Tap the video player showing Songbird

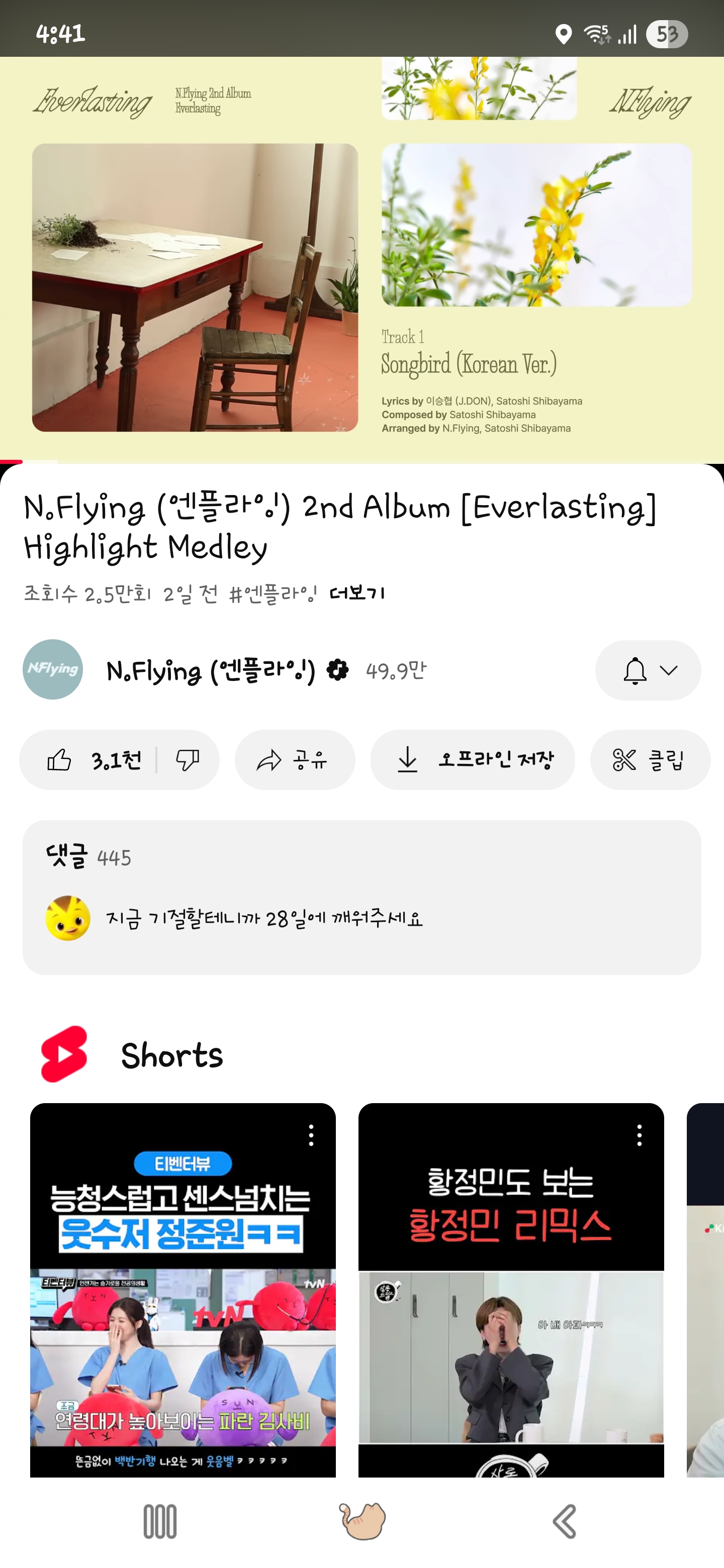(361, 260)
